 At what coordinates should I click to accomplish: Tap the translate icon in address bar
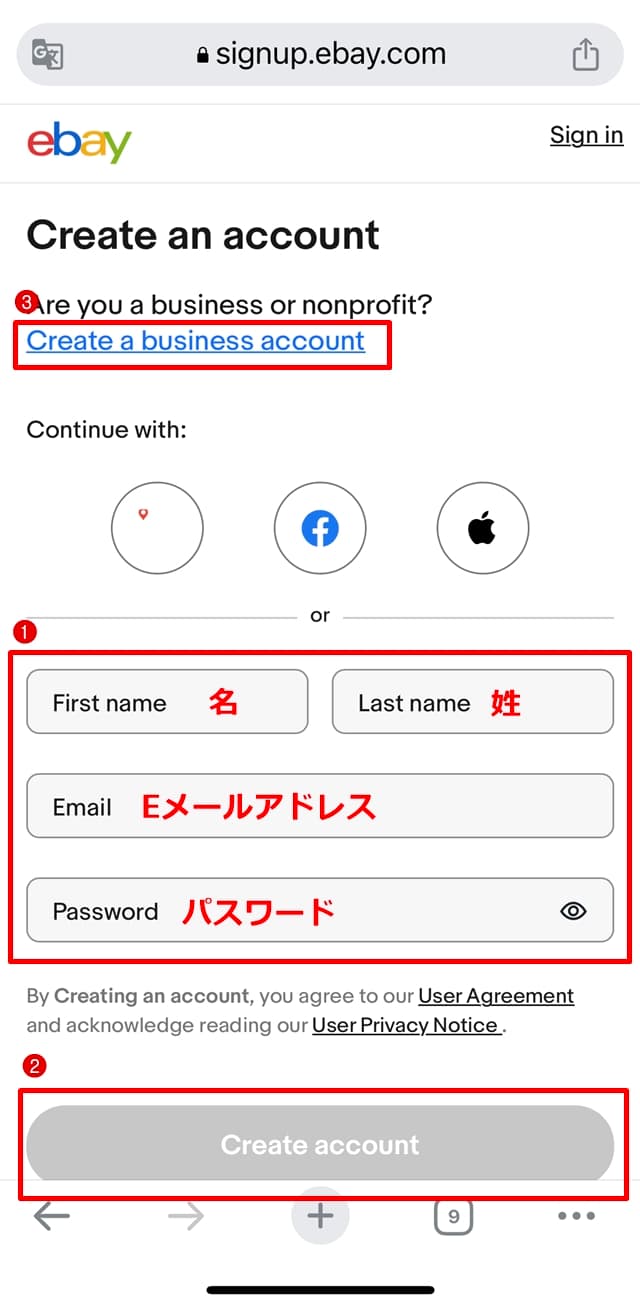(47, 54)
